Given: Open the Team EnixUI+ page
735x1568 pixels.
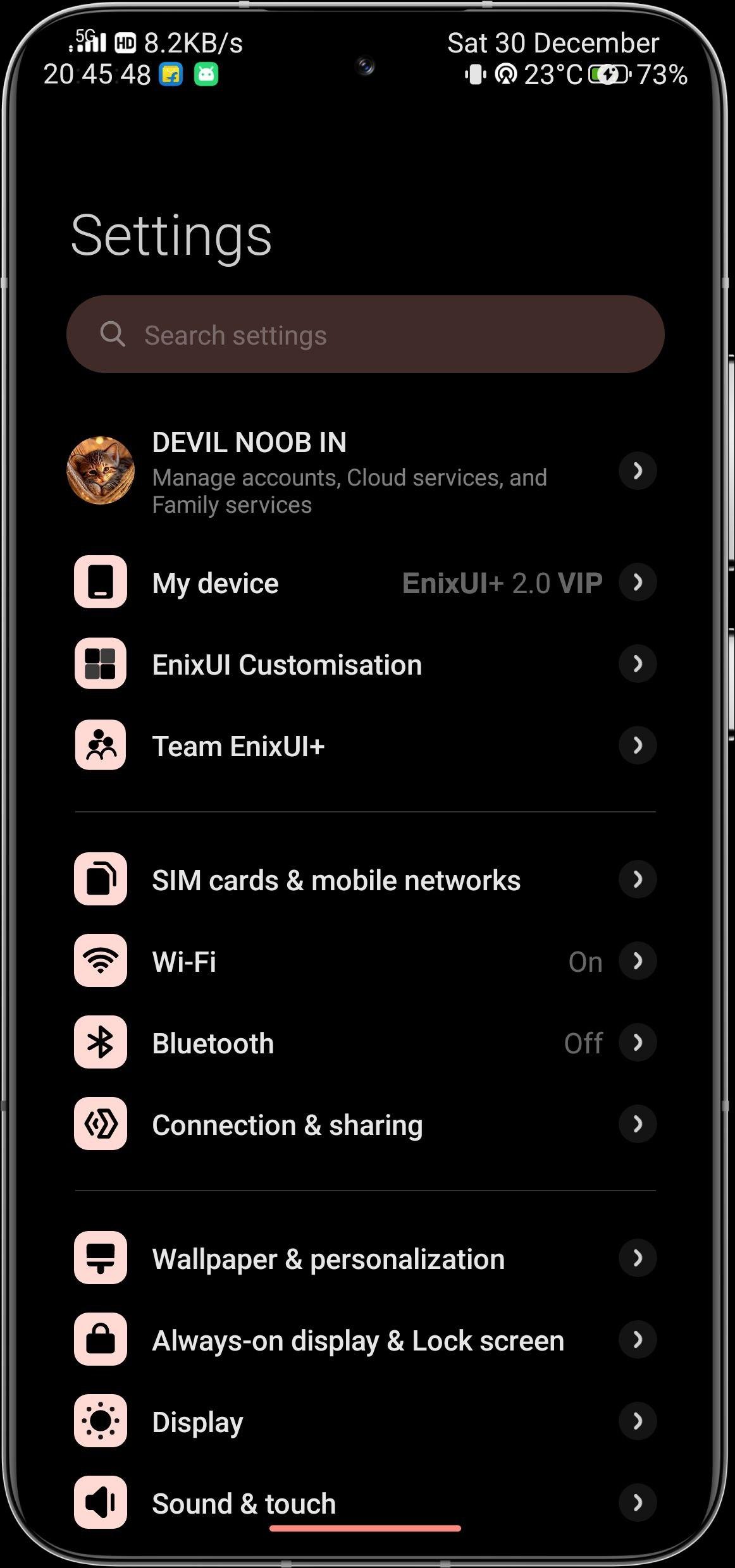Looking at the screenshot, I should click(x=365, y=746).
